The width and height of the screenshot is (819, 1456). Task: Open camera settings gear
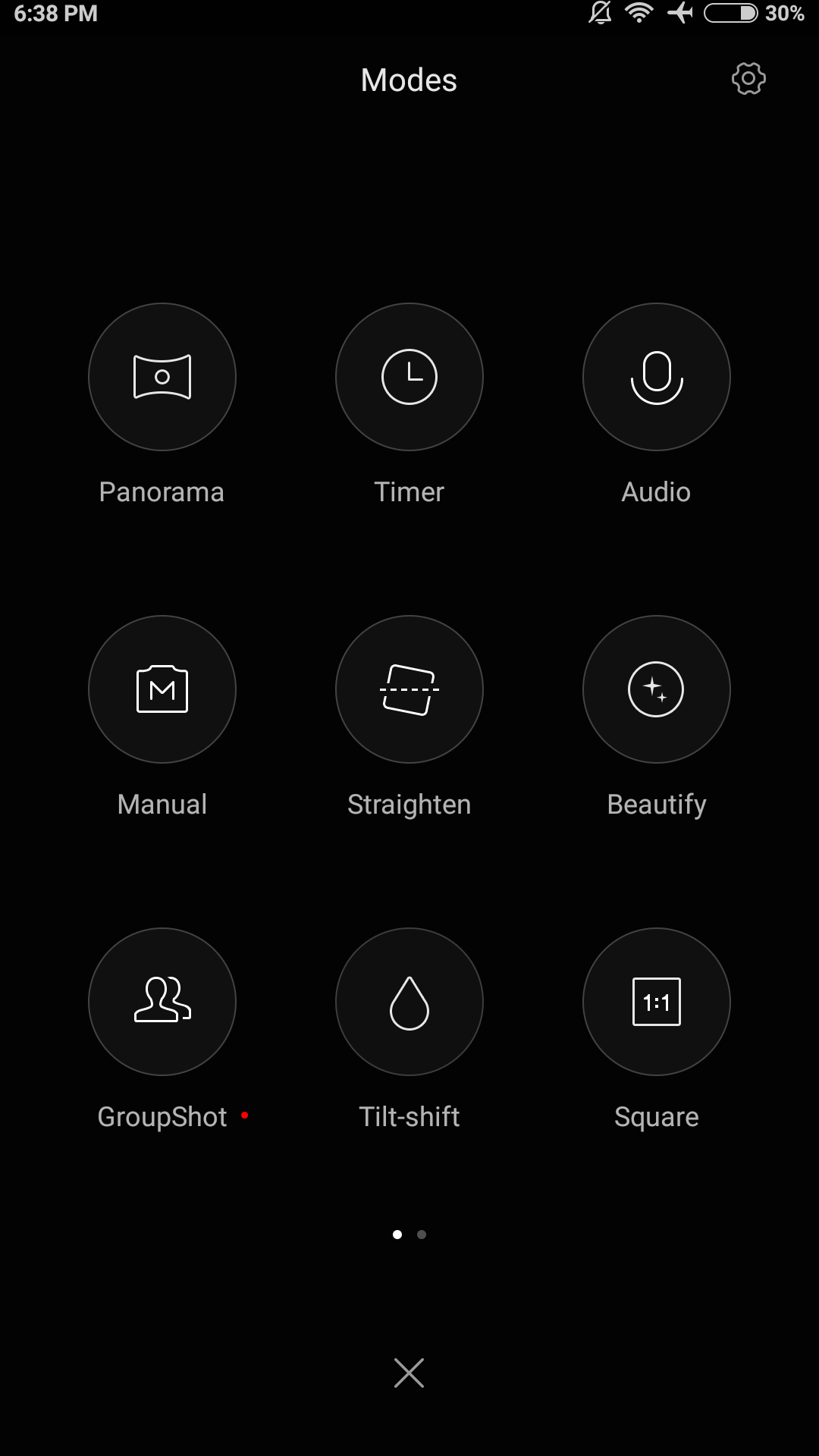point(748,79)
